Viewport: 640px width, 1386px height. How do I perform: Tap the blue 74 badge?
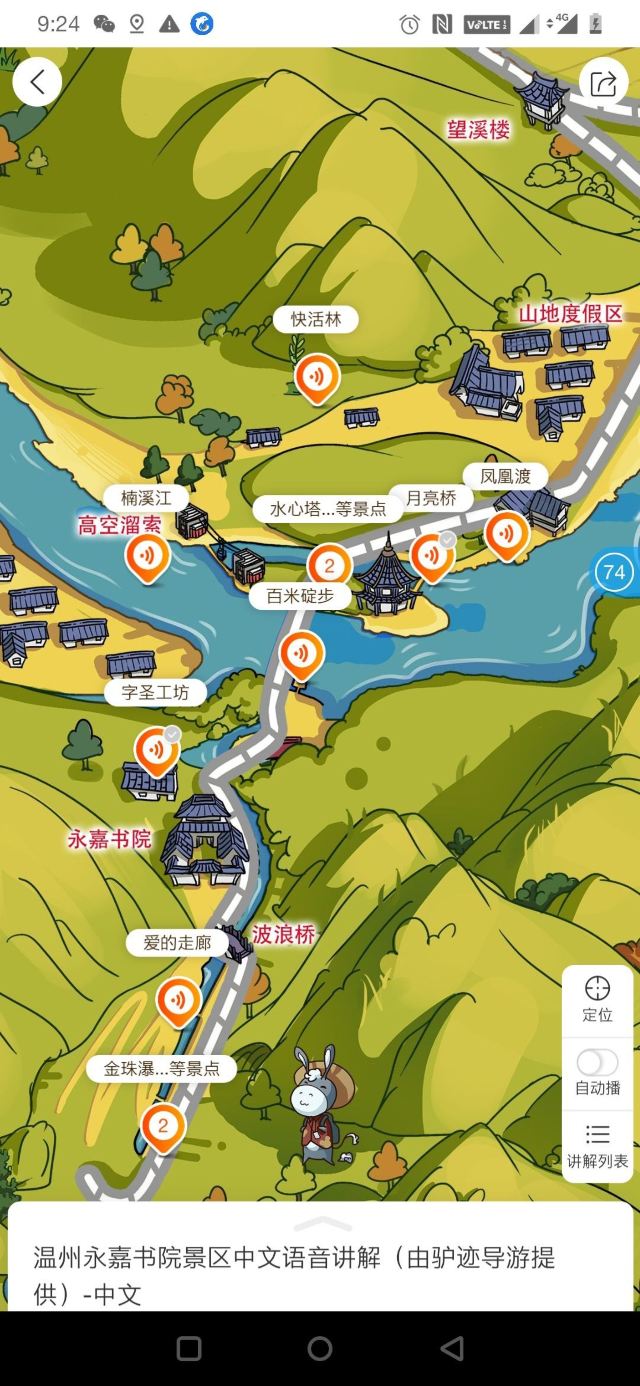click(614, 572)
